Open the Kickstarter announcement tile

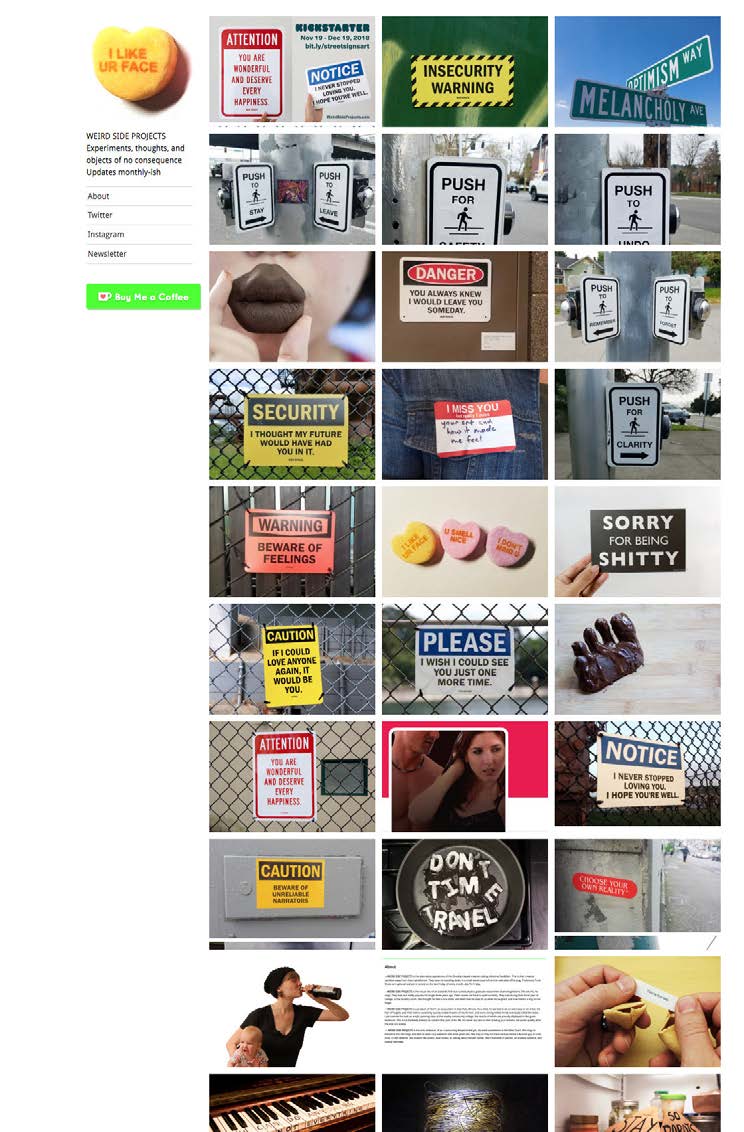(x=292, y=71)
